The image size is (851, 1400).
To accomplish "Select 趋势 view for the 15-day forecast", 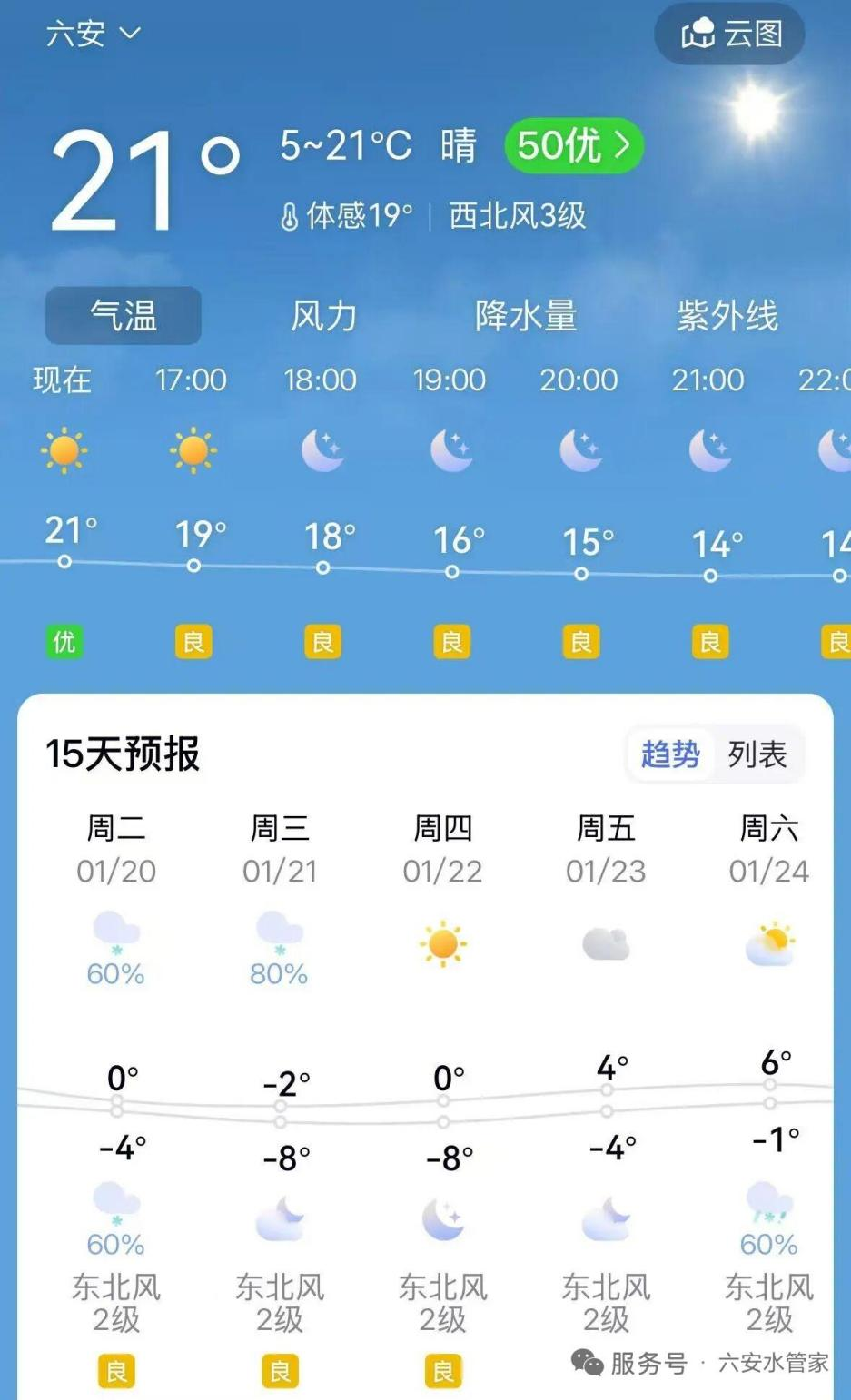I will pos(670,754).
